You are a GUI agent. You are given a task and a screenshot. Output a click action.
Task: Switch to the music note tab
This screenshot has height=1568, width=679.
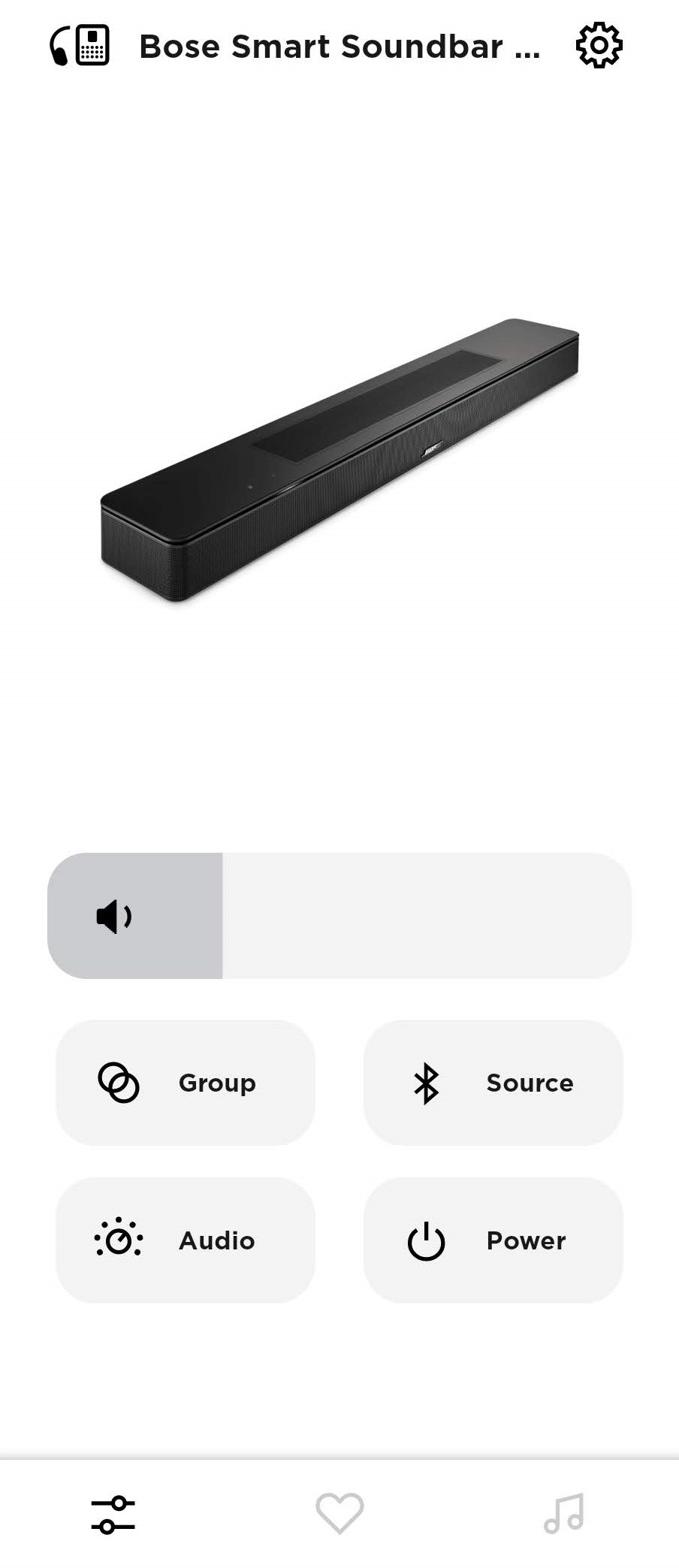click(x=564, y=1513)
